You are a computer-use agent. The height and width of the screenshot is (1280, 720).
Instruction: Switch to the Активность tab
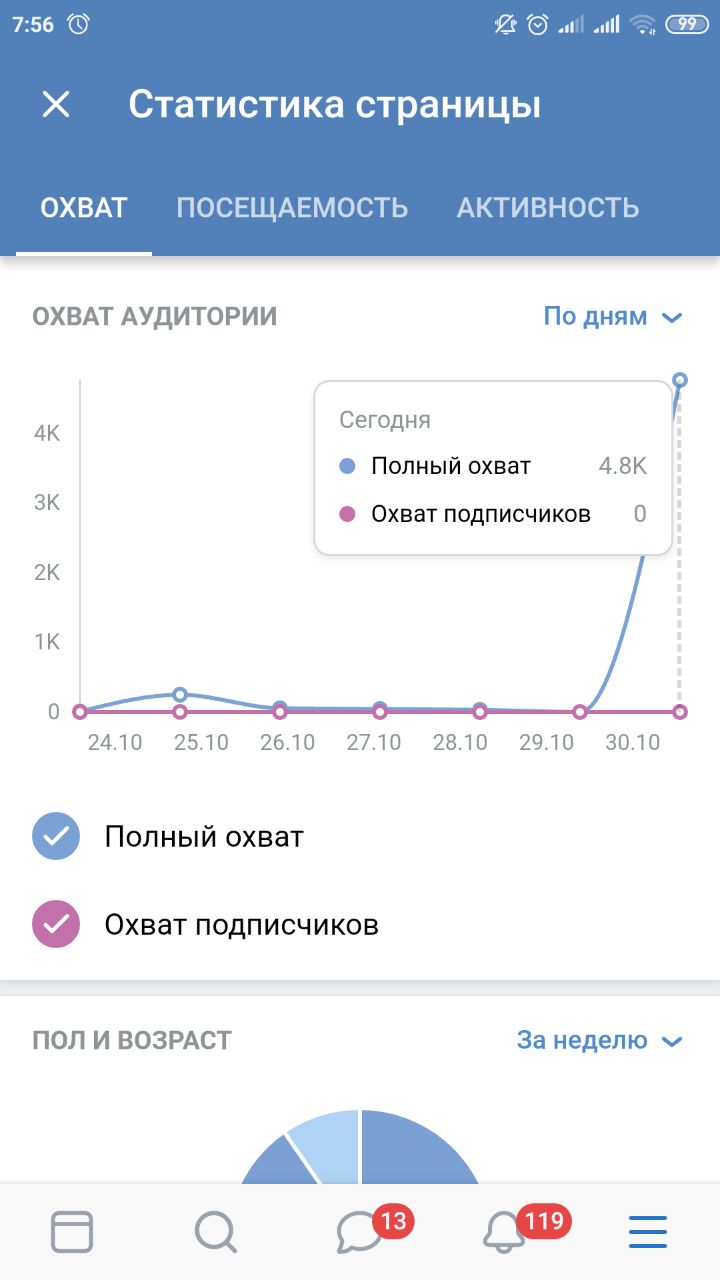[x=548, y=208]
